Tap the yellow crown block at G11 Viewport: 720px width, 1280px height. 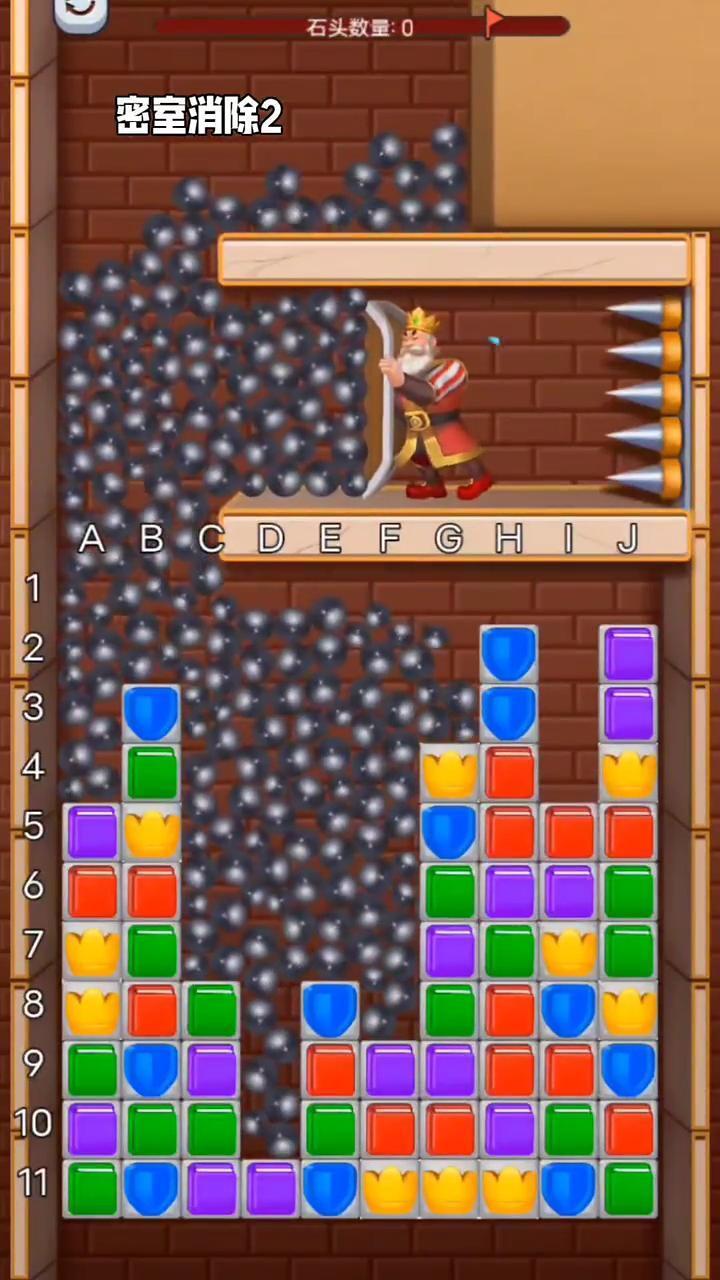449,1189
